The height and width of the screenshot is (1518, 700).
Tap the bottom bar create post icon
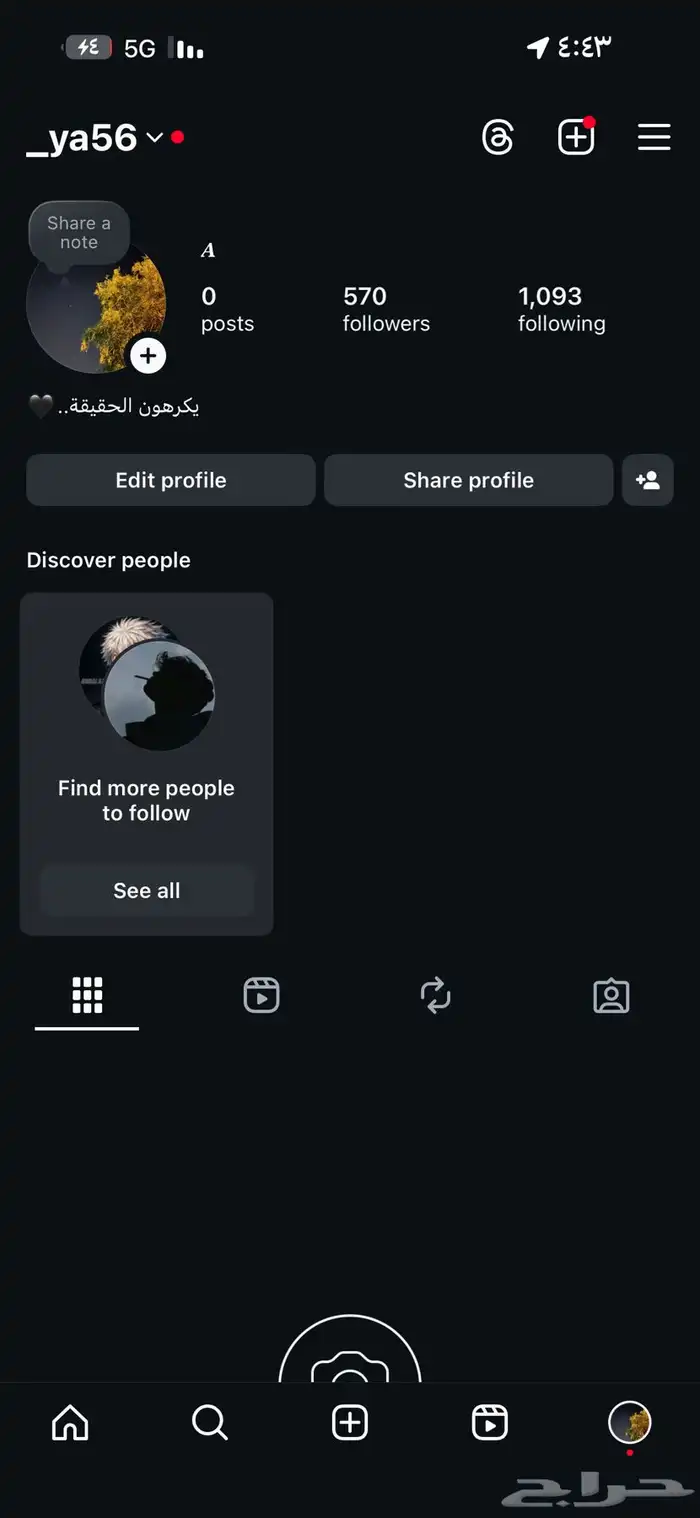(x=350, y=1422)
